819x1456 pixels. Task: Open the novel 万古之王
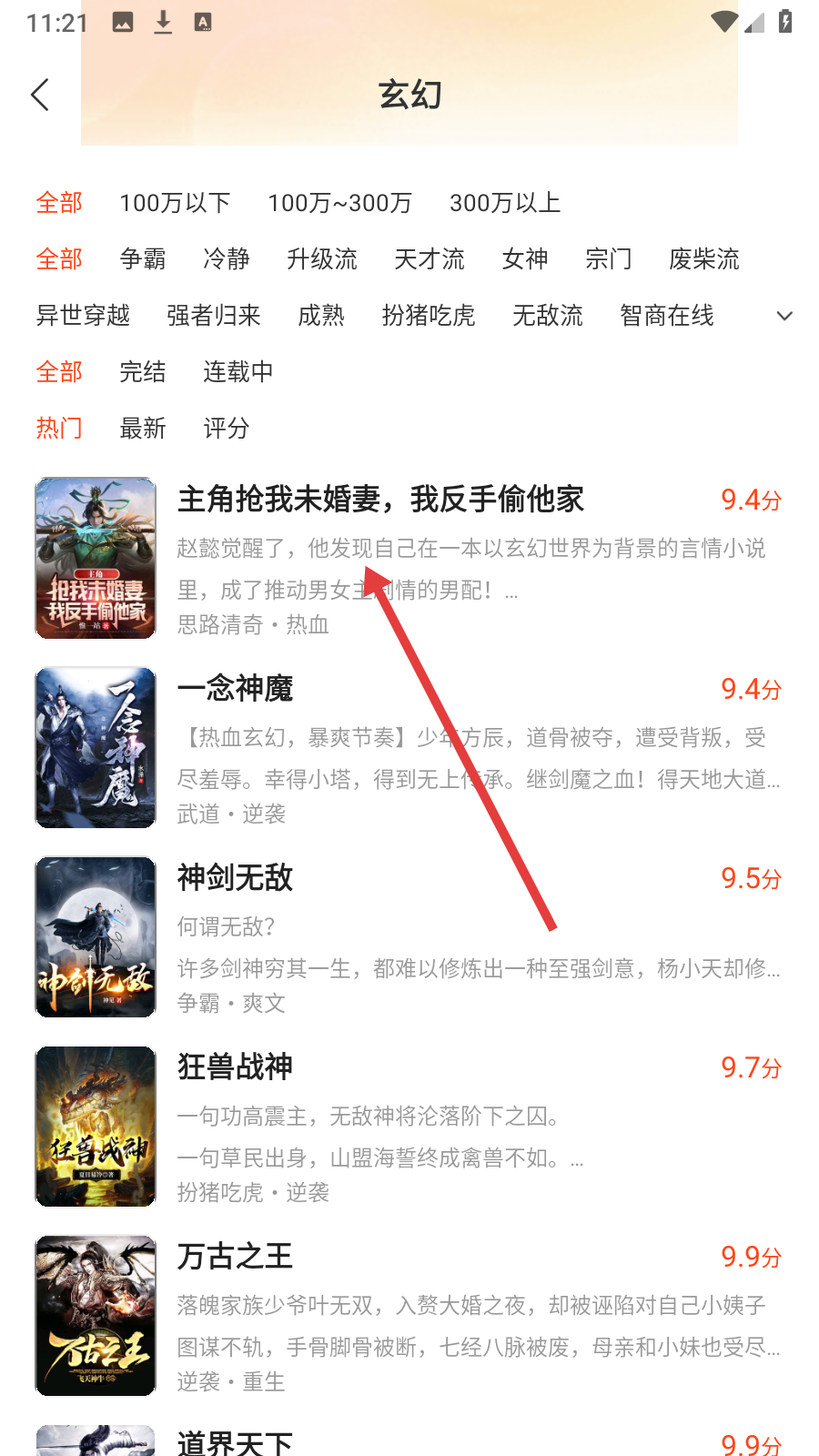(235, 1257)
